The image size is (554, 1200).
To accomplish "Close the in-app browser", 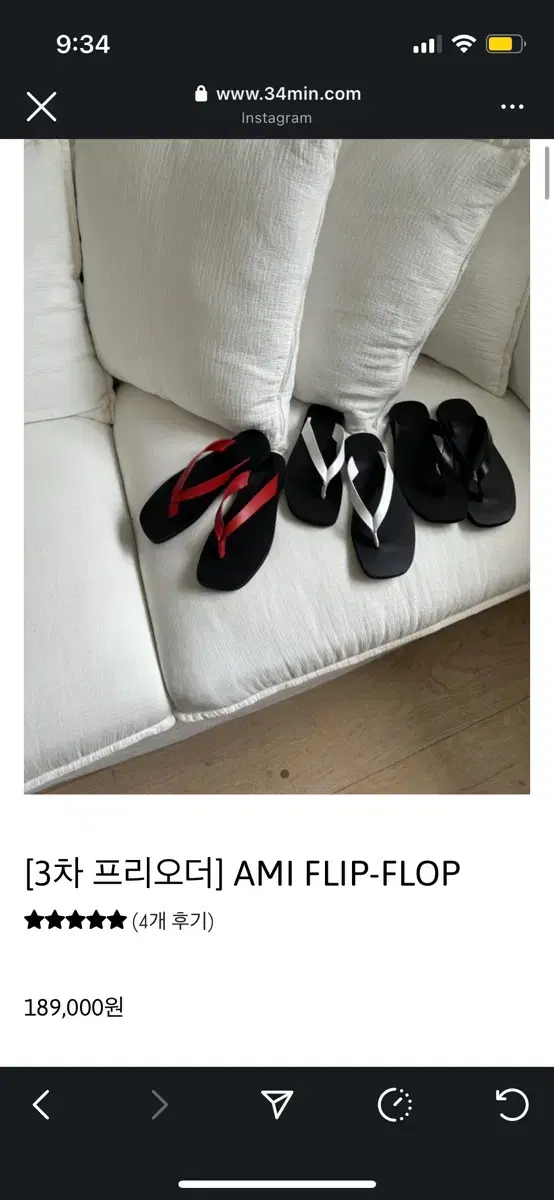I will click(41, 106).
